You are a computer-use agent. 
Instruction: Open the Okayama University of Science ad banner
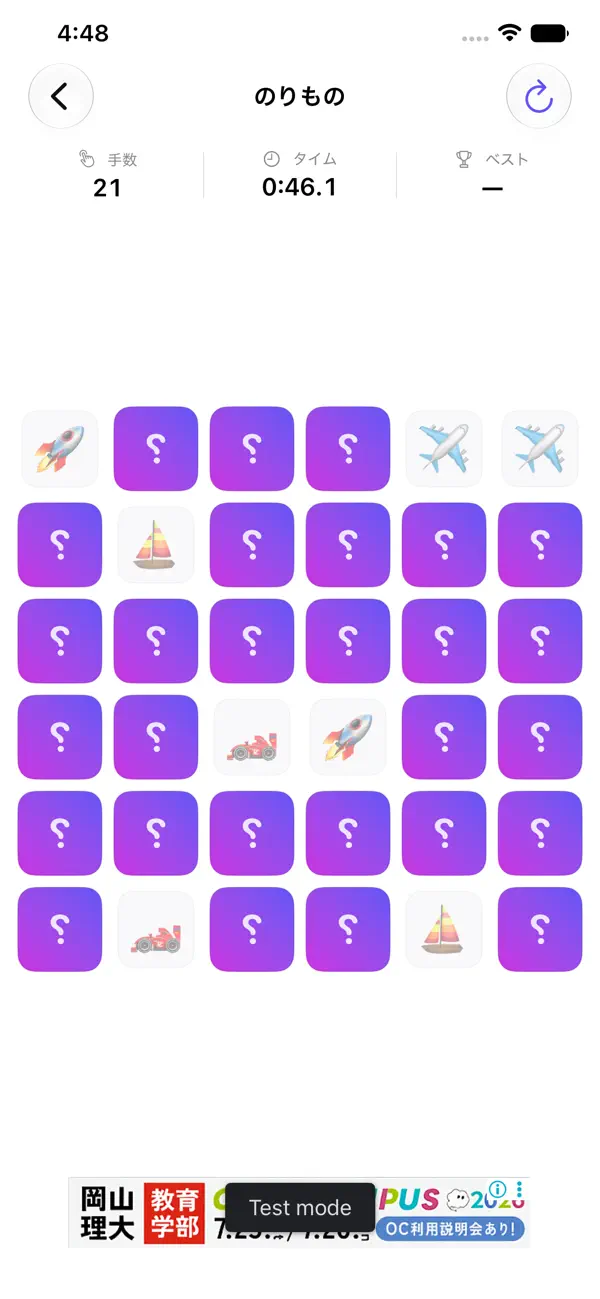pyautogui.click(x=299, y=1212)
